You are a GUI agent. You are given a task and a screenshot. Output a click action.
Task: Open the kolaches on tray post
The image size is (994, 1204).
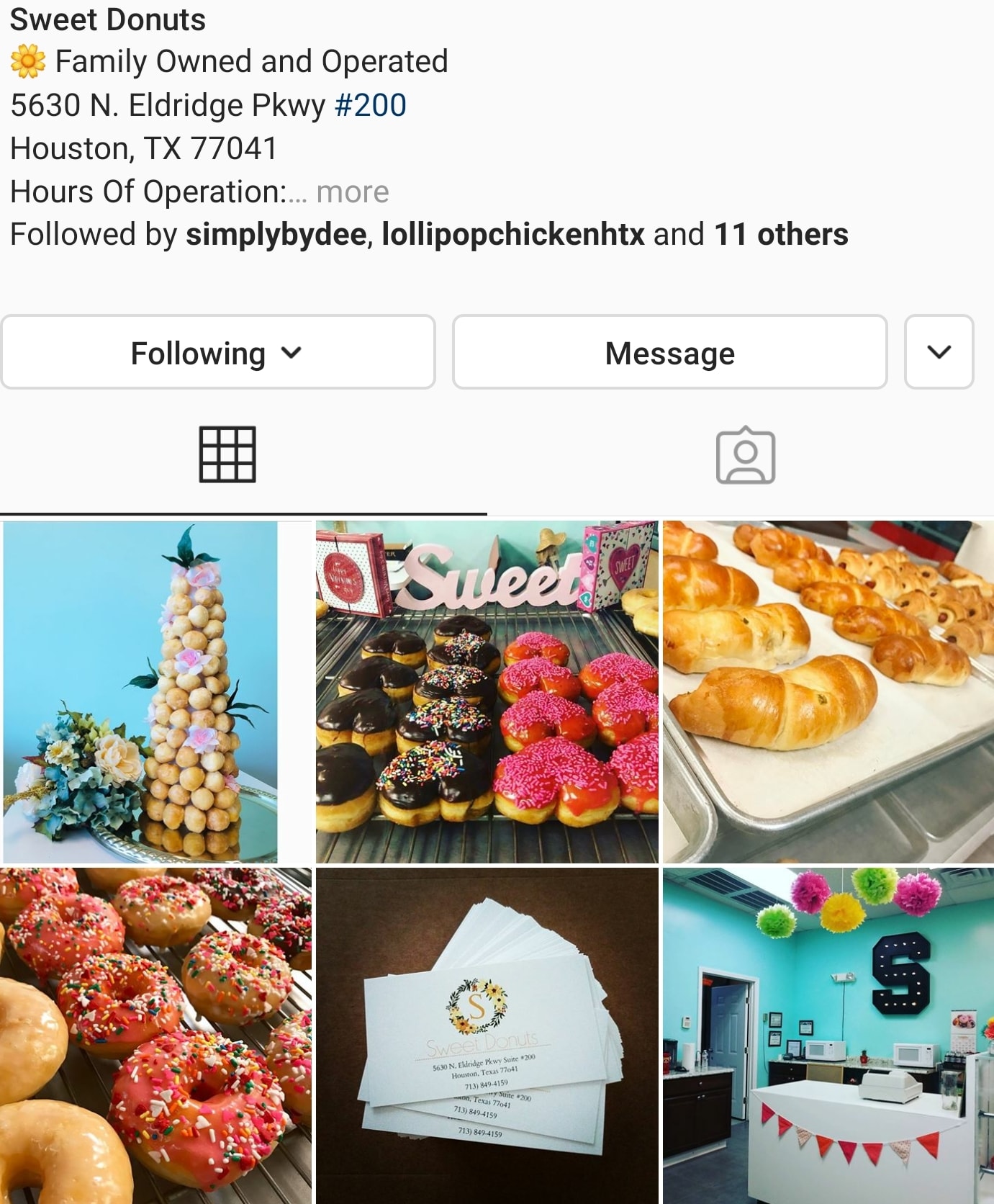tap(828, 692)
